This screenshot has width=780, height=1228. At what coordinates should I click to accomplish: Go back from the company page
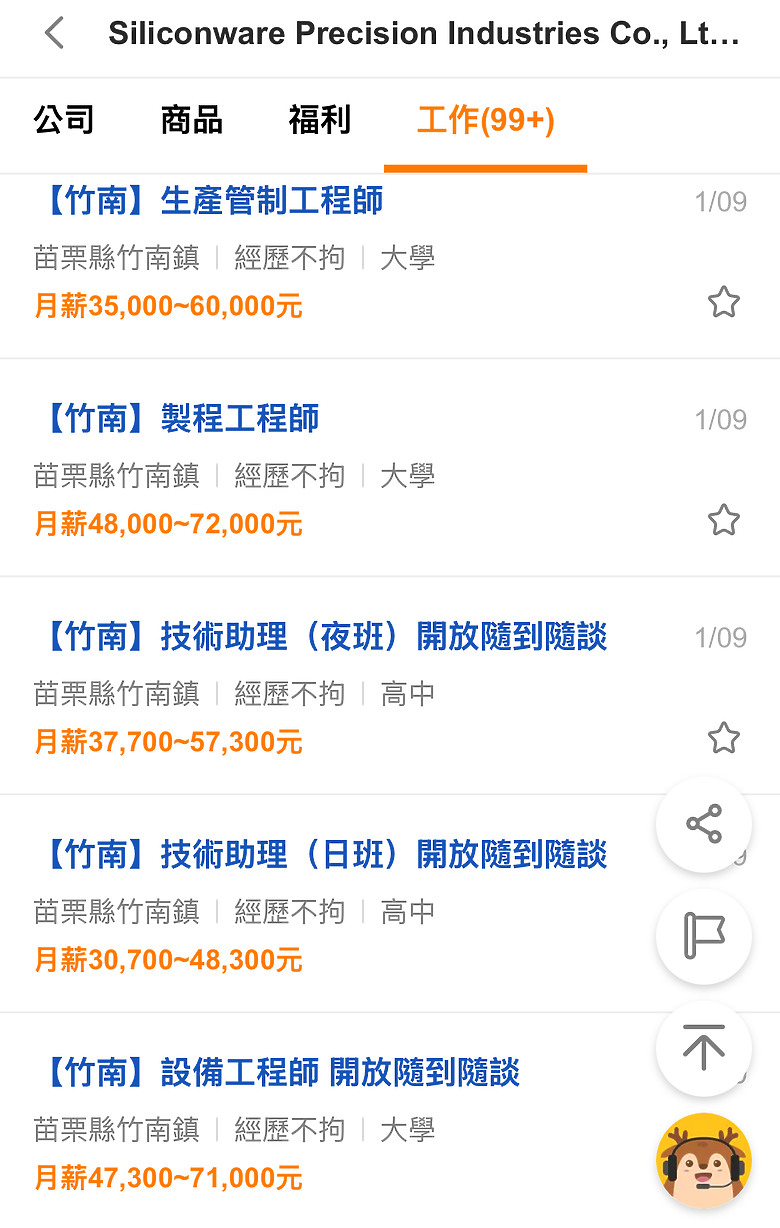(x=54, y=34)
